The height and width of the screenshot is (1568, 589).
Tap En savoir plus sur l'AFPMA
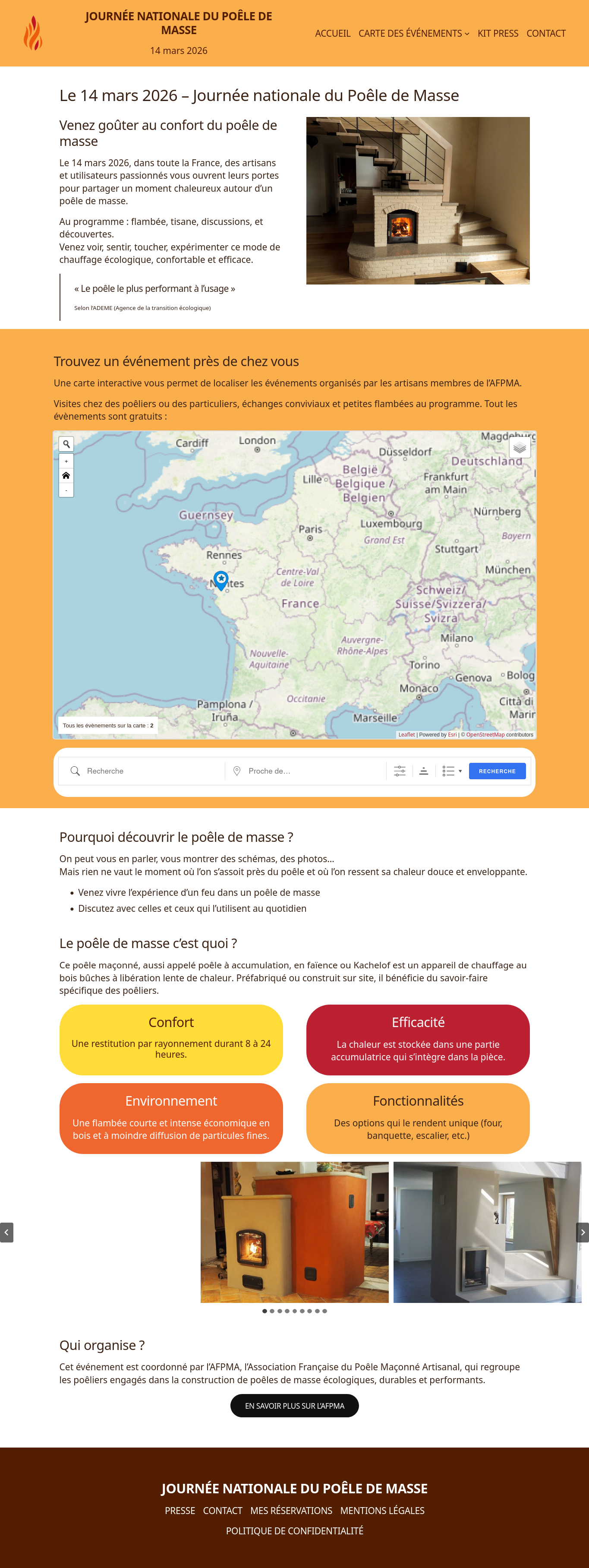point(294,1406)
